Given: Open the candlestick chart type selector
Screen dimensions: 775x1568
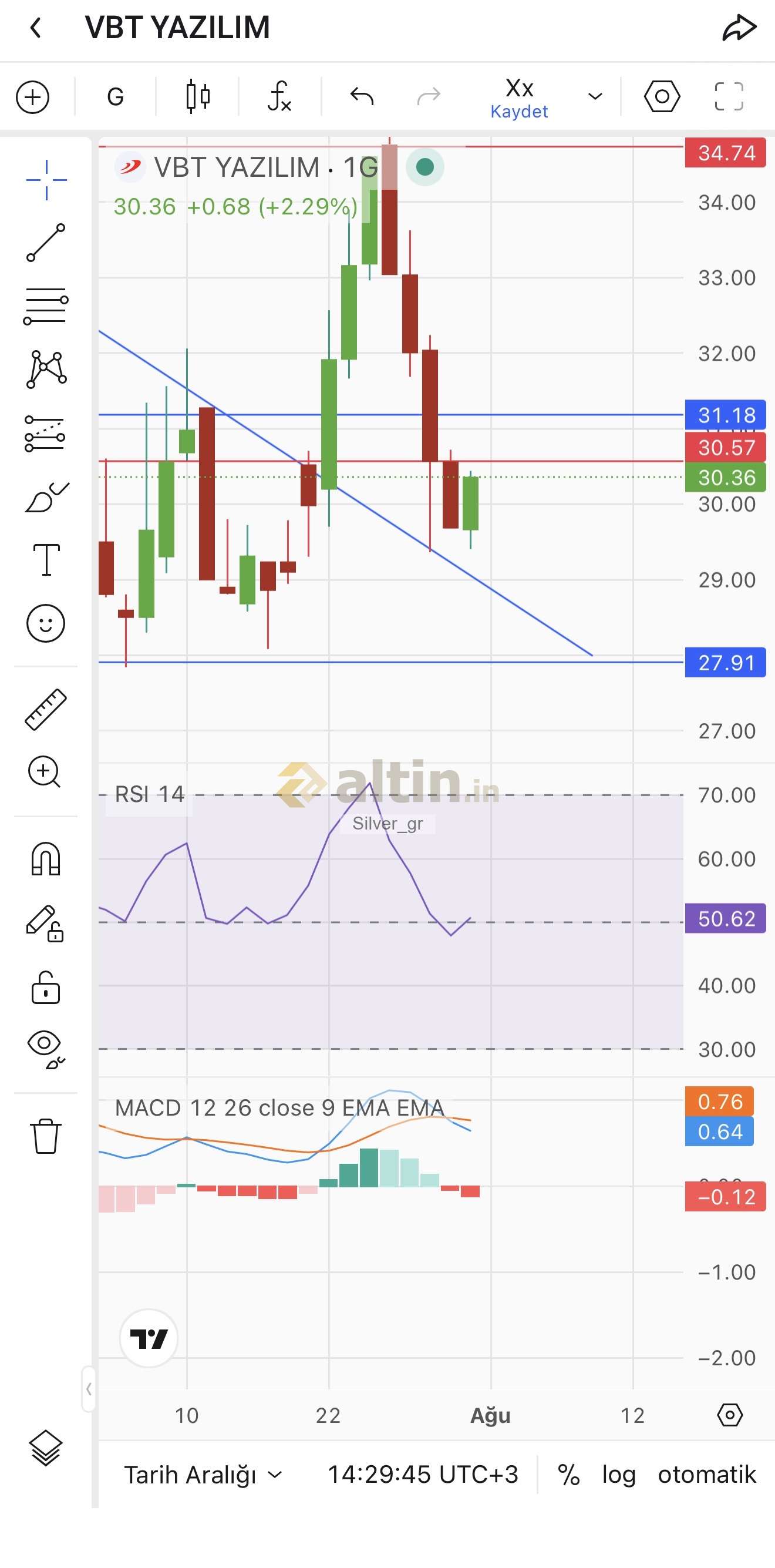Looking at the screenshot, I should [x=198, y=97].
